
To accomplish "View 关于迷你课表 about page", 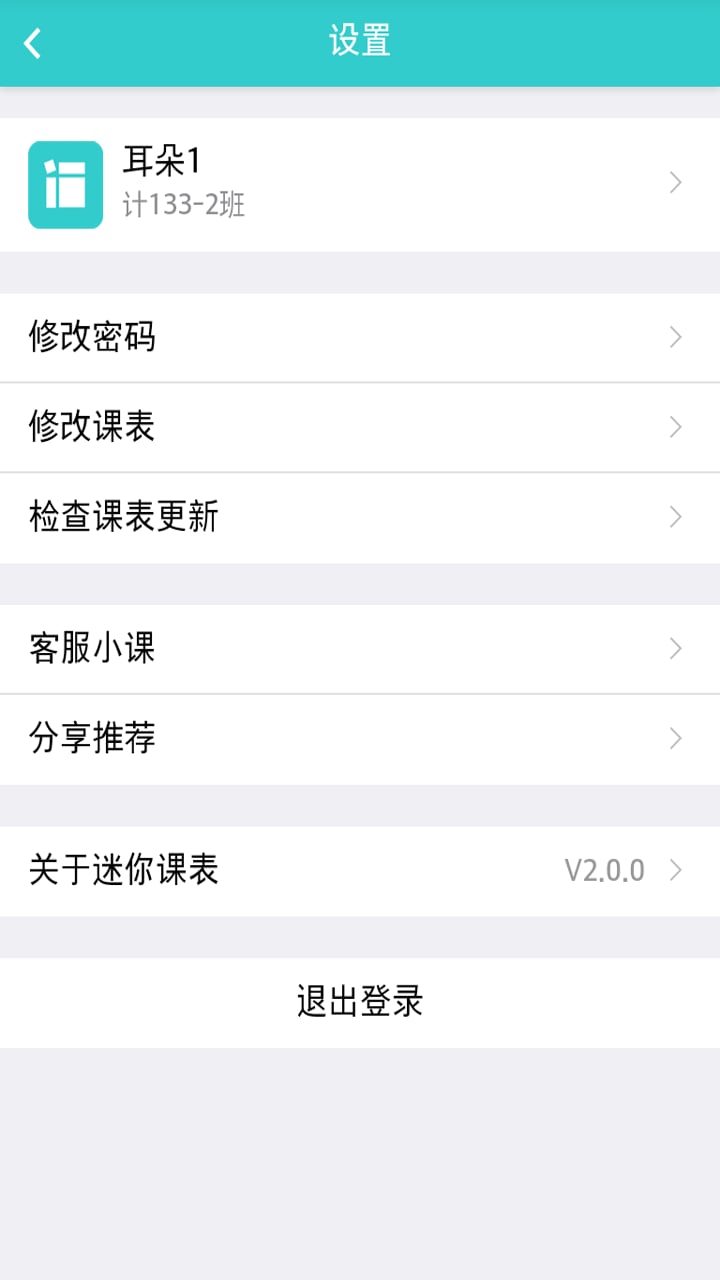I will (360, 870).
